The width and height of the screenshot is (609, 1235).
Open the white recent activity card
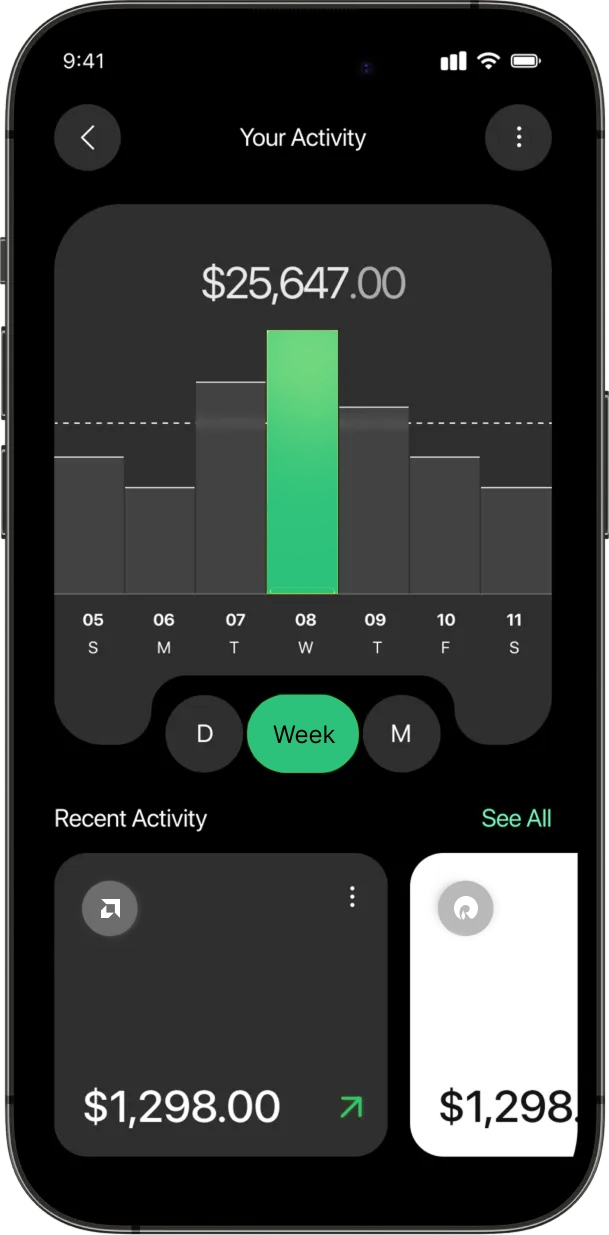pyautogui.click(x=494, y=1004)
